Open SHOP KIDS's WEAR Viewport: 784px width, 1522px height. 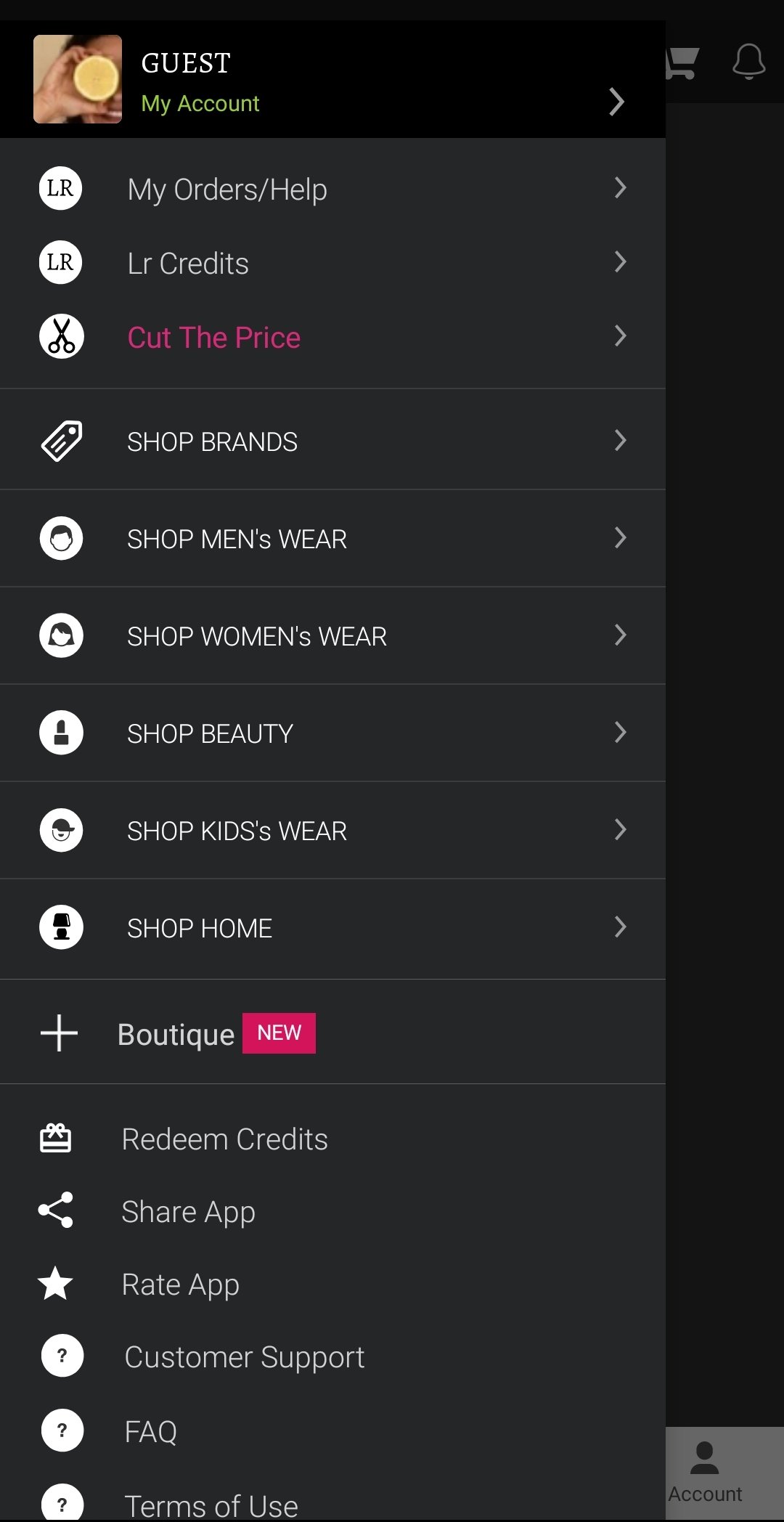(x=332, y=830)
